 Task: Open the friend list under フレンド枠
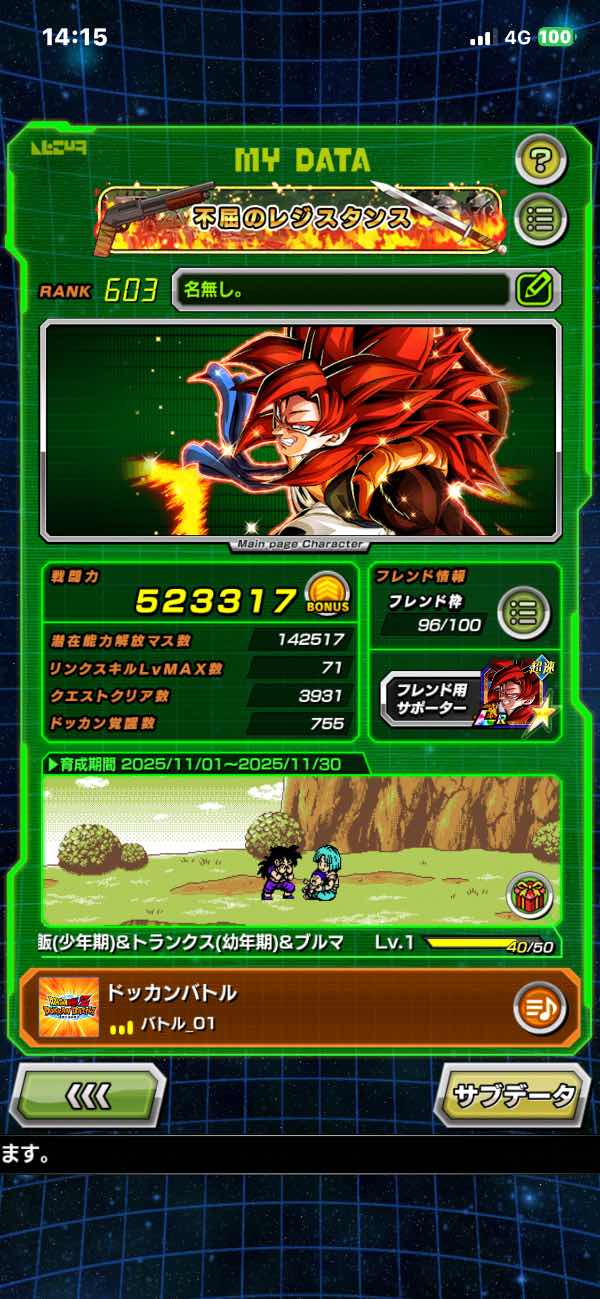tap(524, 611)
